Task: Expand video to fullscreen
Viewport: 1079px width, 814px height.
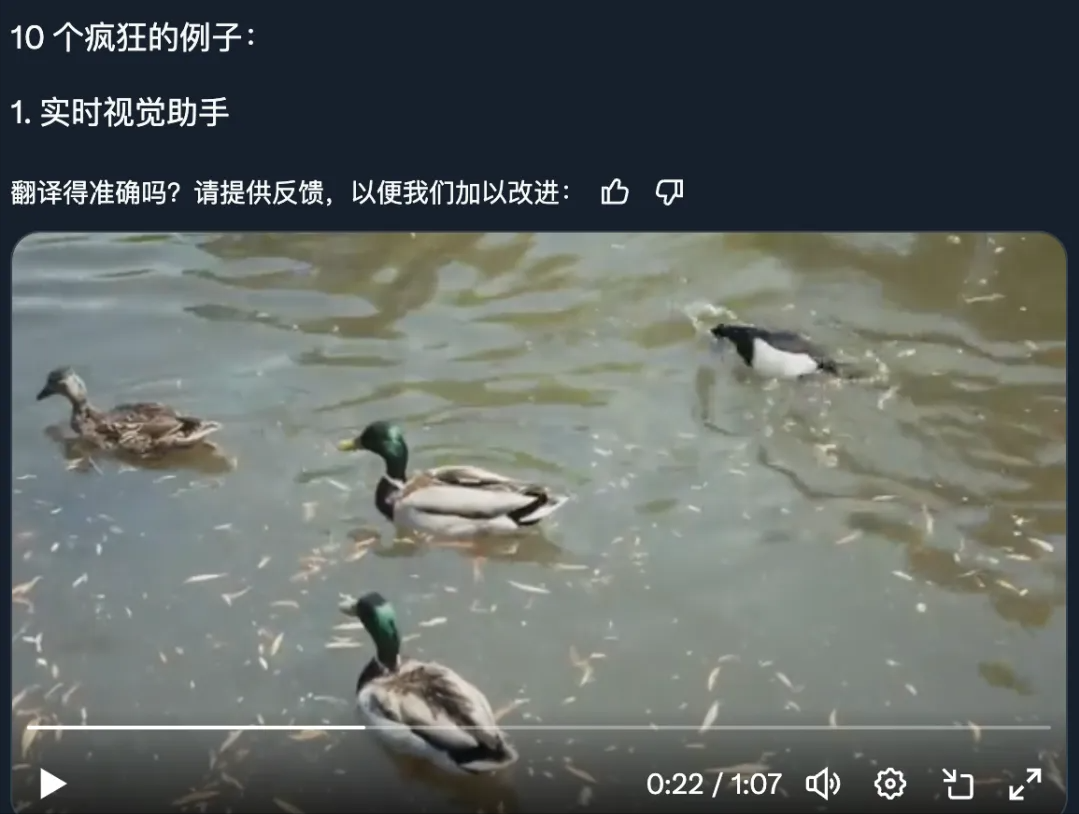Action: 1025,783
